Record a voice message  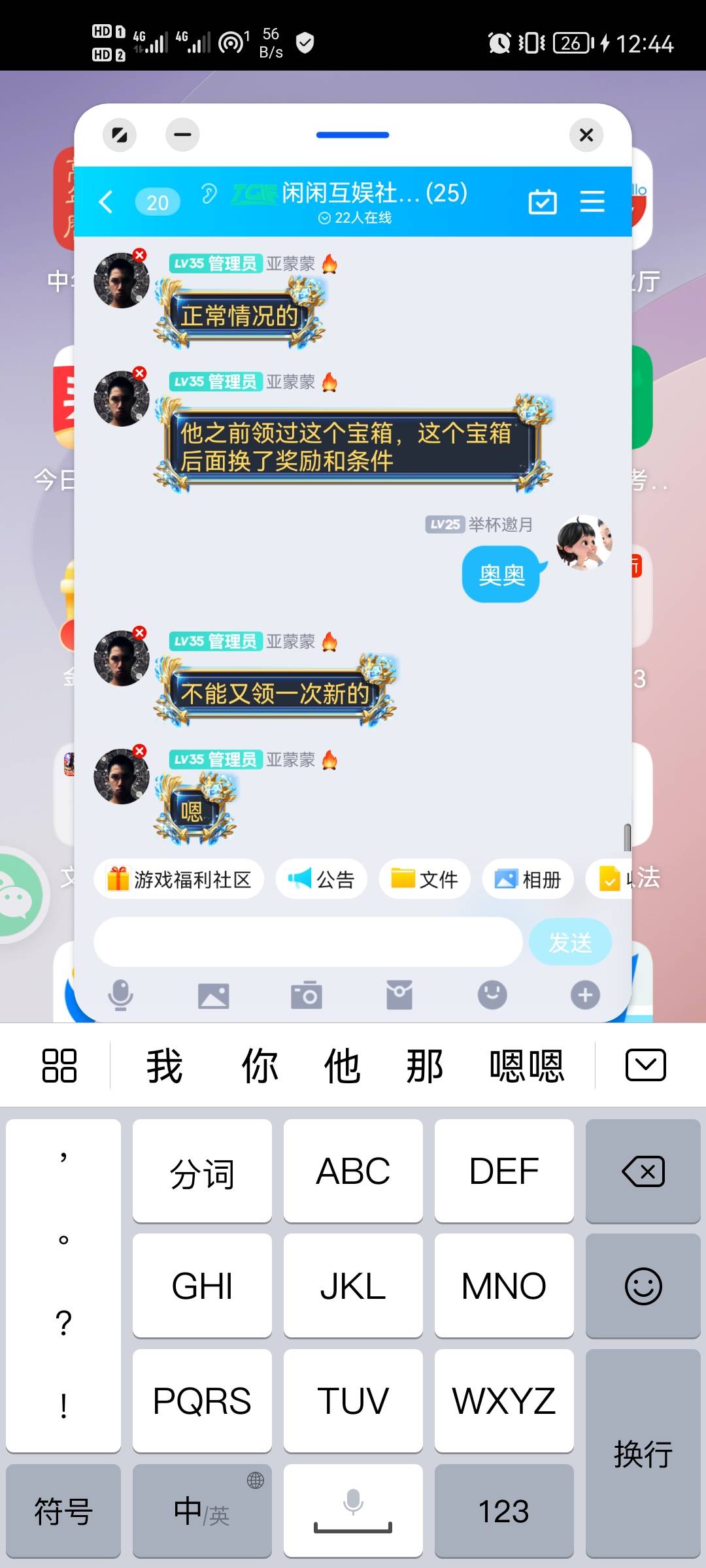coord(120,996)
